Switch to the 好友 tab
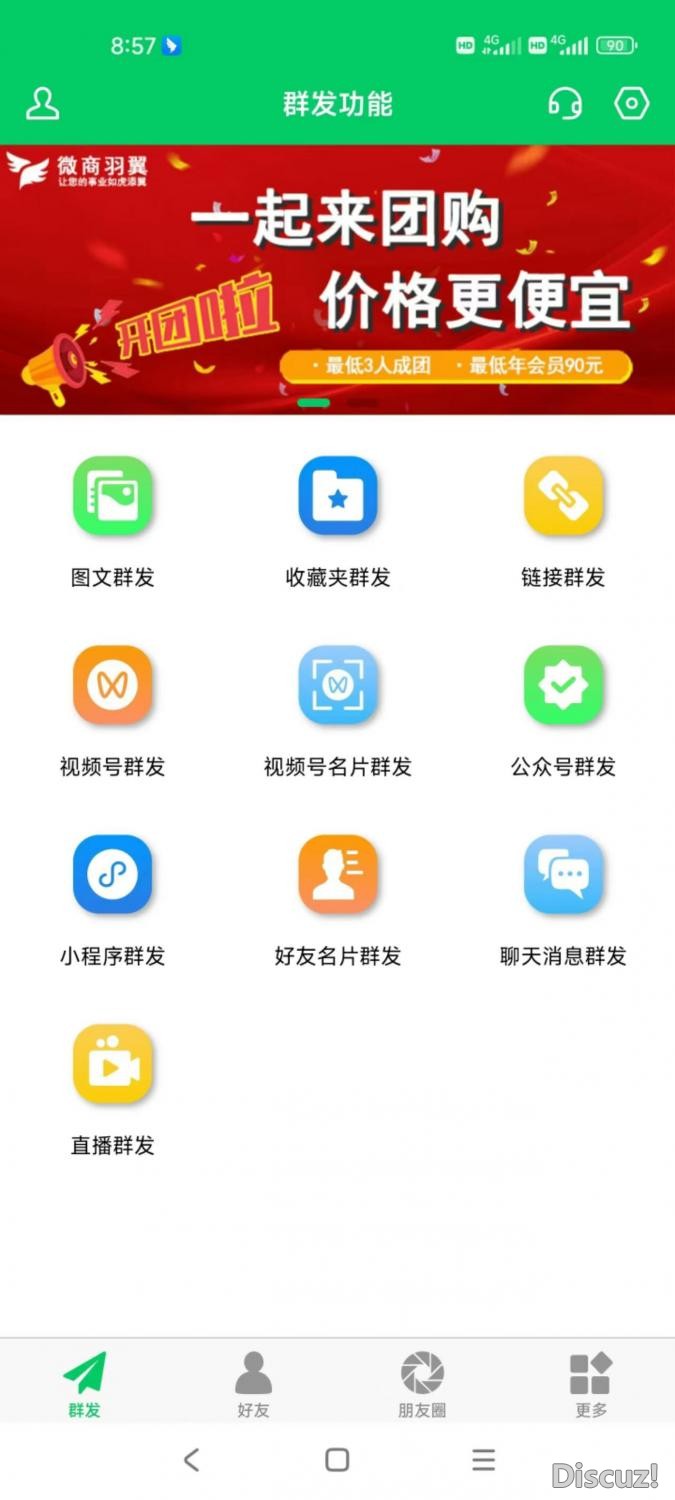The height and width of the screenshot is (1500, 675). [x=253, y=1384]
